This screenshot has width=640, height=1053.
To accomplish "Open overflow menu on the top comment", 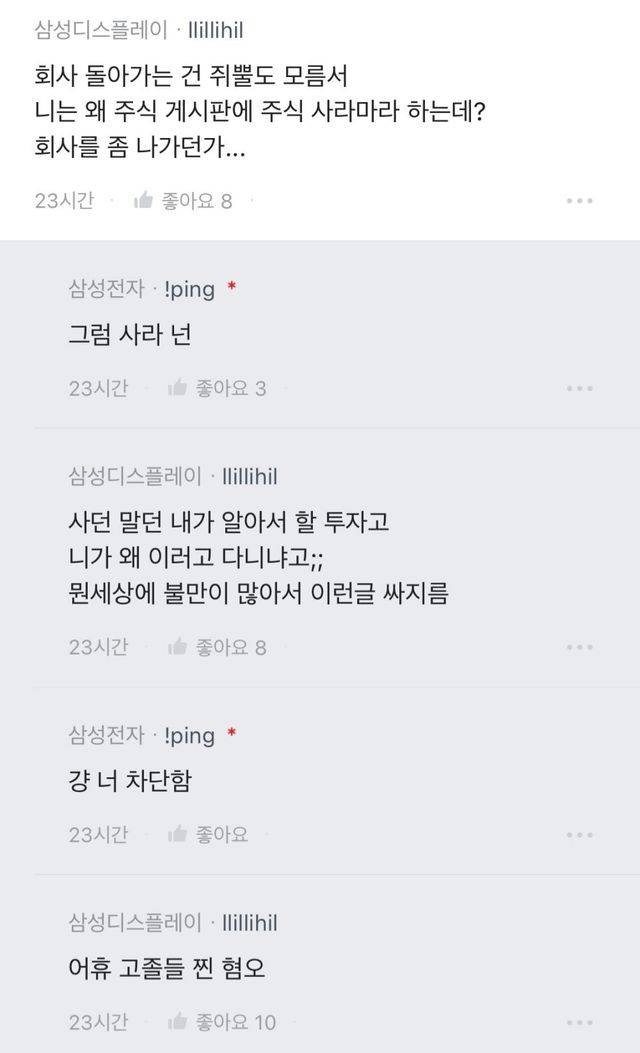I will pyautogui.click(x=580, y=200).
